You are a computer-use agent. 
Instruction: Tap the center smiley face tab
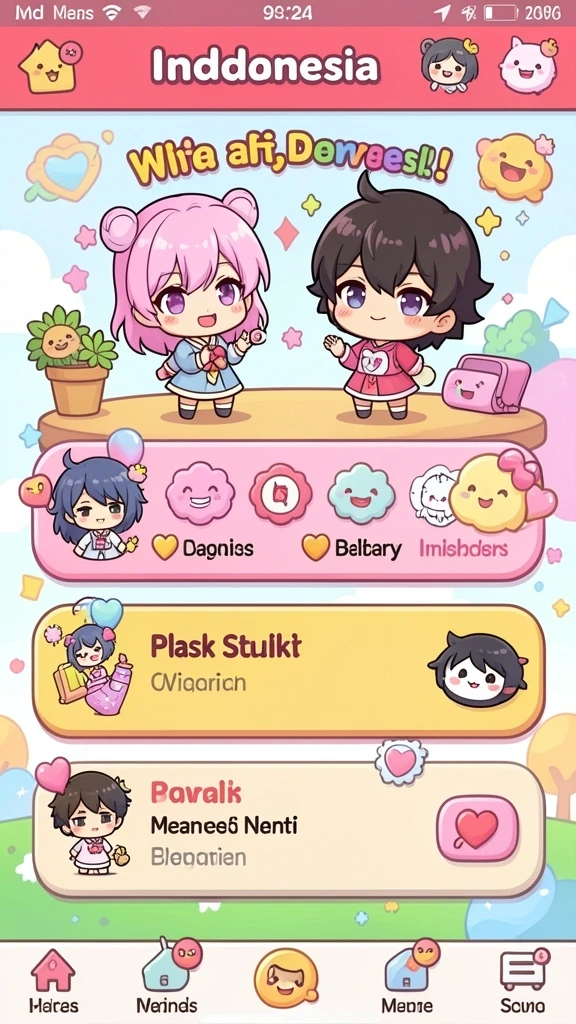pyautogui.click(x=286, y=978)
